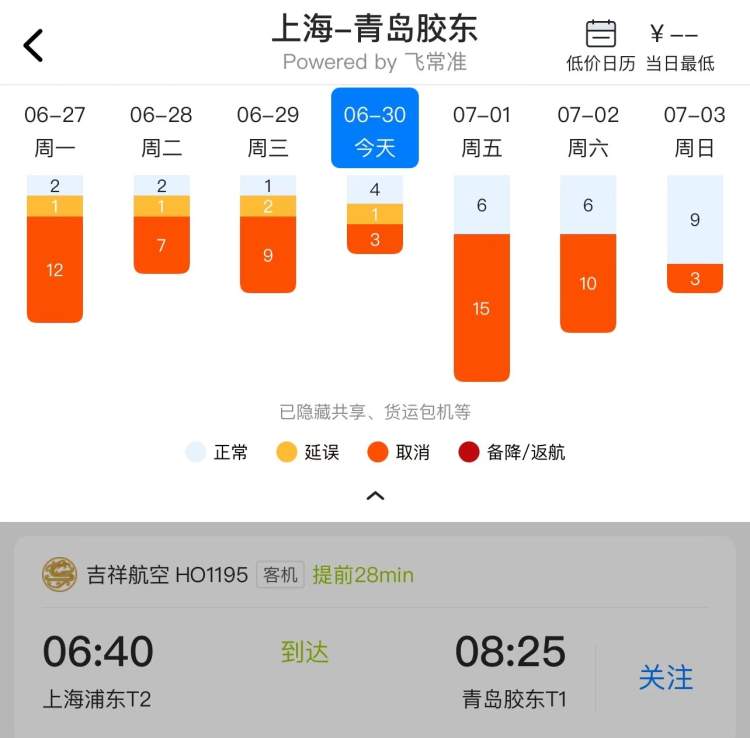
Task: Choose the 07-03 周日 date
Action: click(x=695, y=131)
